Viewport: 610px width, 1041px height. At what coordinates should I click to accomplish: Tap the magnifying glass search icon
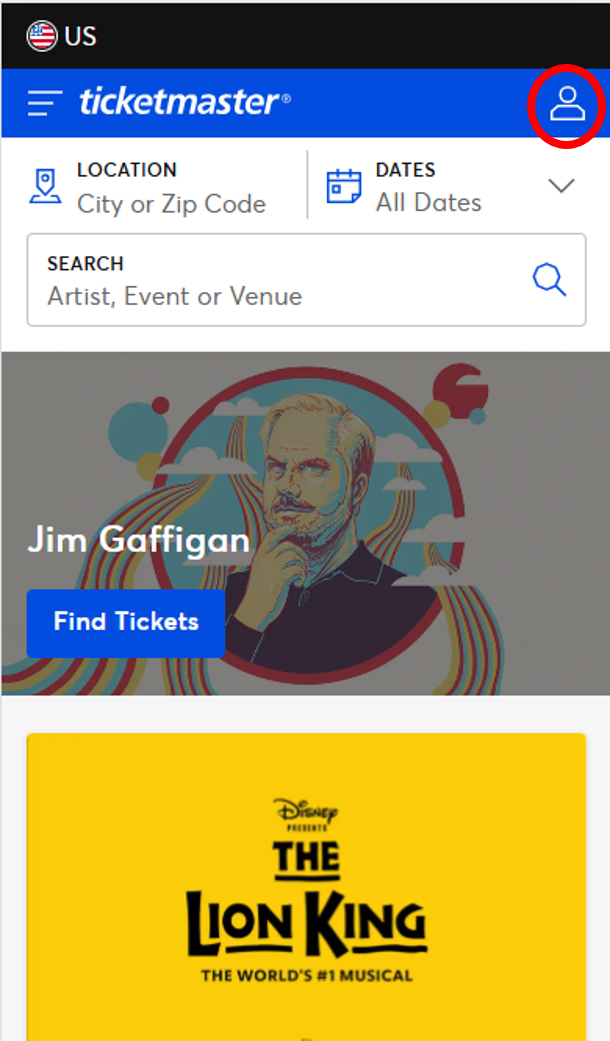click(x=549, y=280)
